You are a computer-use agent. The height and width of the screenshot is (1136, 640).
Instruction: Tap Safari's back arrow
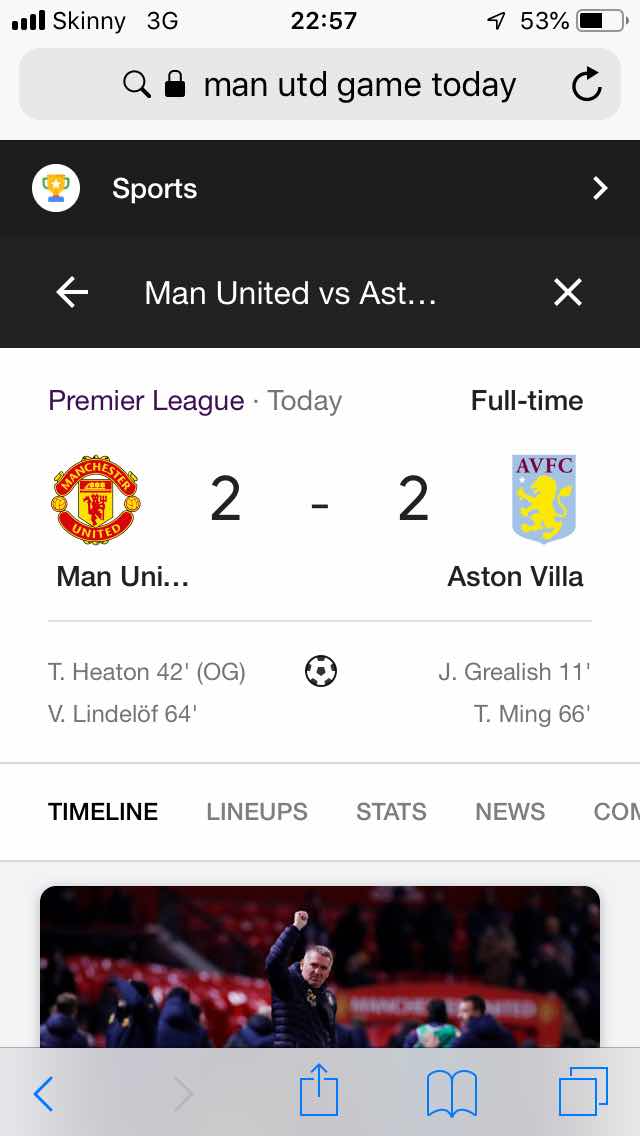click(x=43, y=1093)
